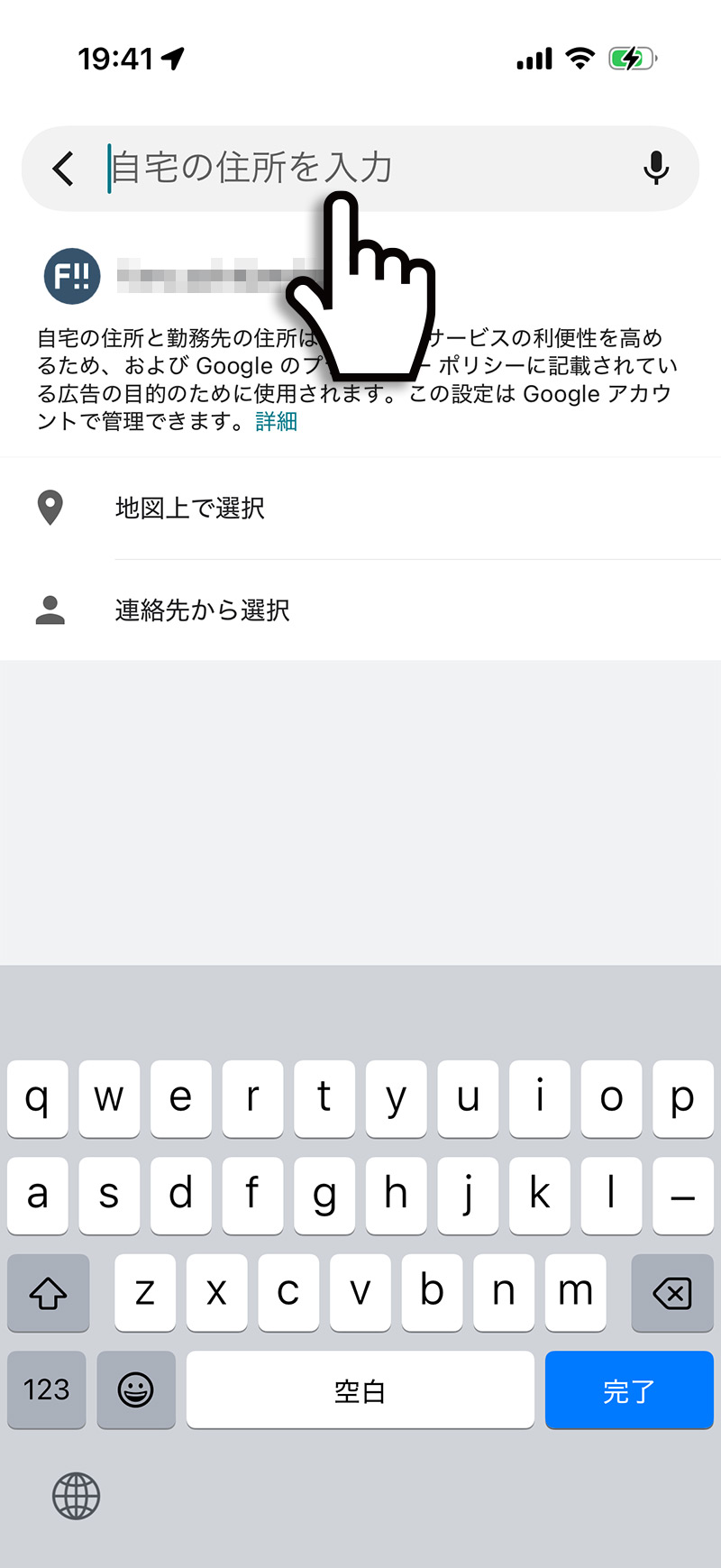Toggle the Shift key on the keyboard

point(48,1293)
